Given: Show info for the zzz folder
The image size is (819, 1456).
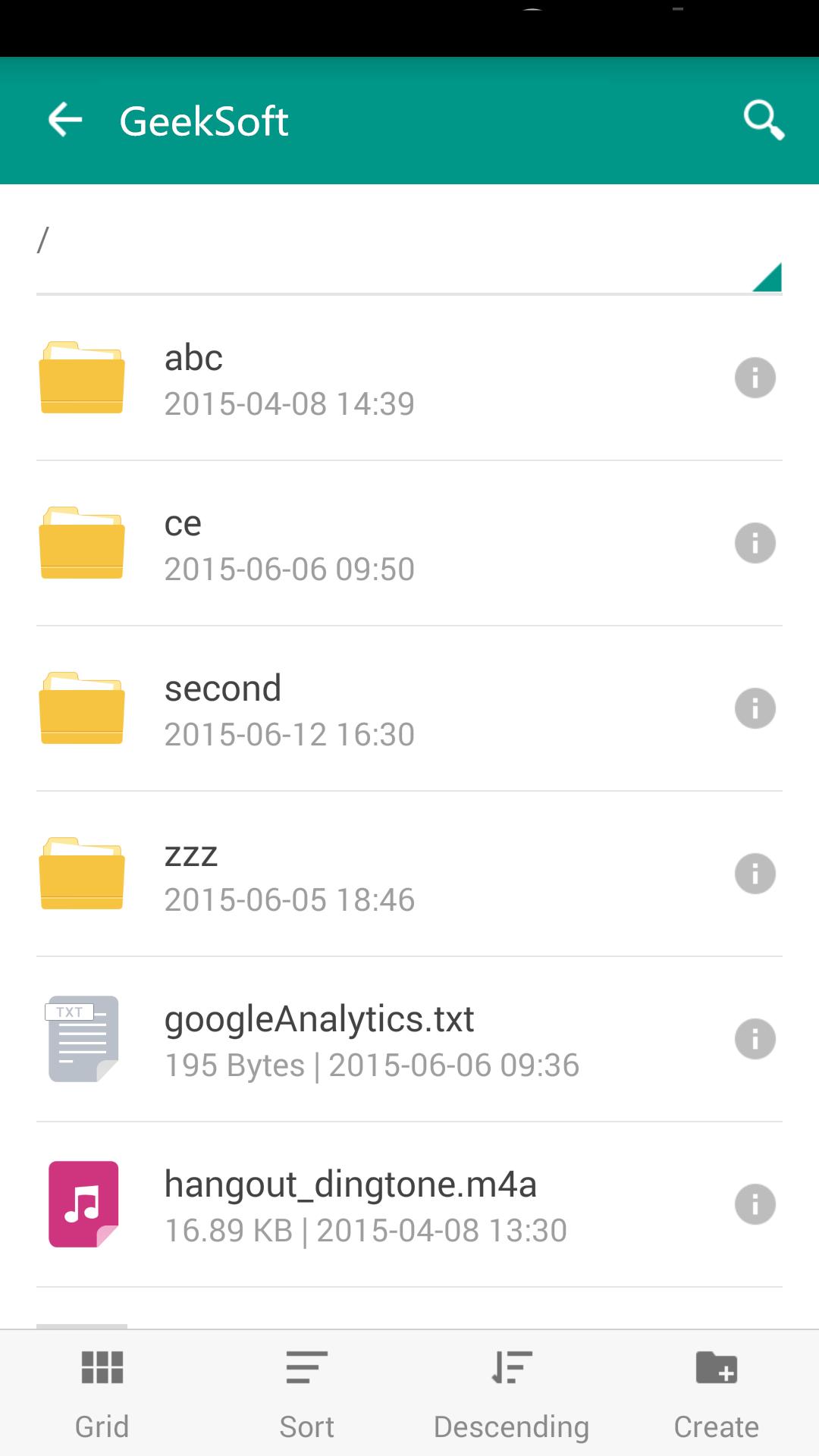Looking at the screenshot, I should [x=755, y=873].
